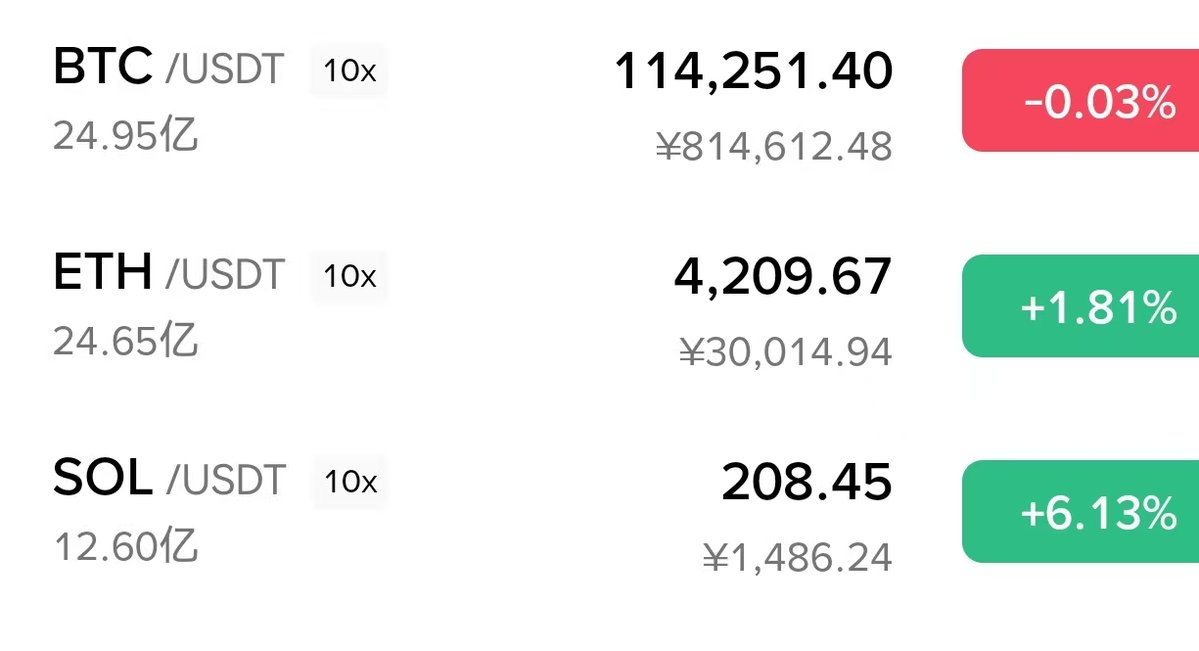The height and width of the screenshot is (651, 1199).
Task: Open the BTC/USDT trading pair
Action: point(168,69)
